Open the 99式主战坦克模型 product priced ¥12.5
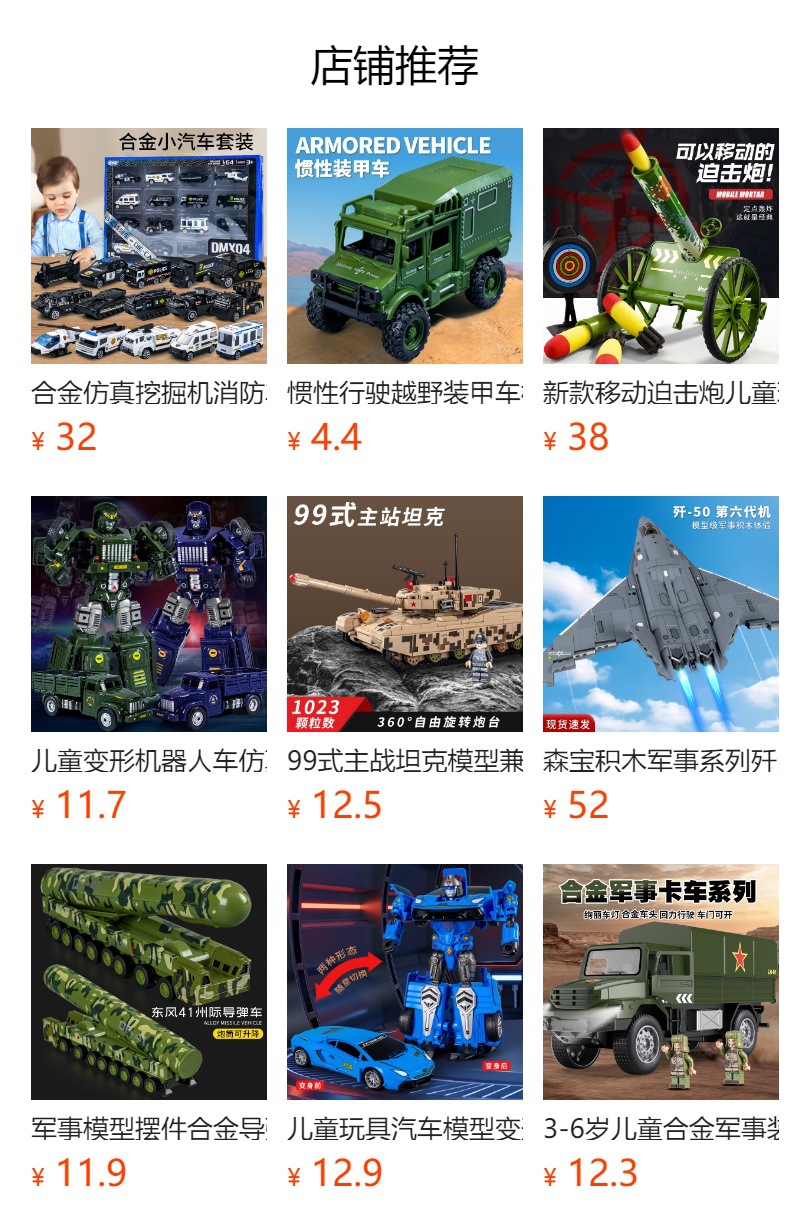 coord(404,614)
